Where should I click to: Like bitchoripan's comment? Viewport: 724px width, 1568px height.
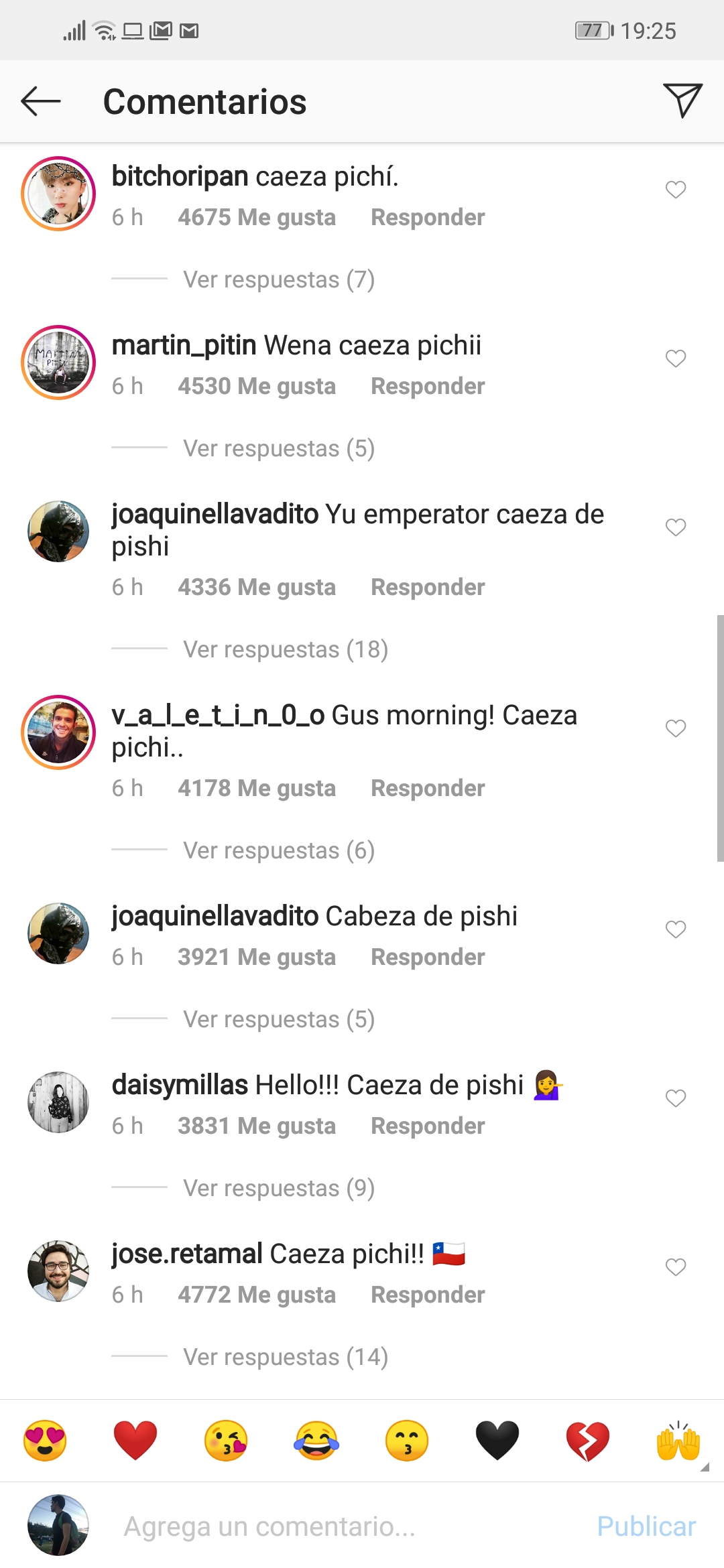pos(676,190)
